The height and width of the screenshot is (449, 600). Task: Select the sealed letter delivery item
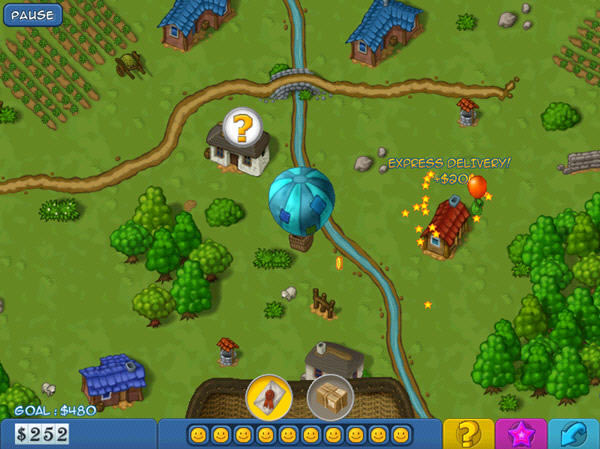coord(269,397)
